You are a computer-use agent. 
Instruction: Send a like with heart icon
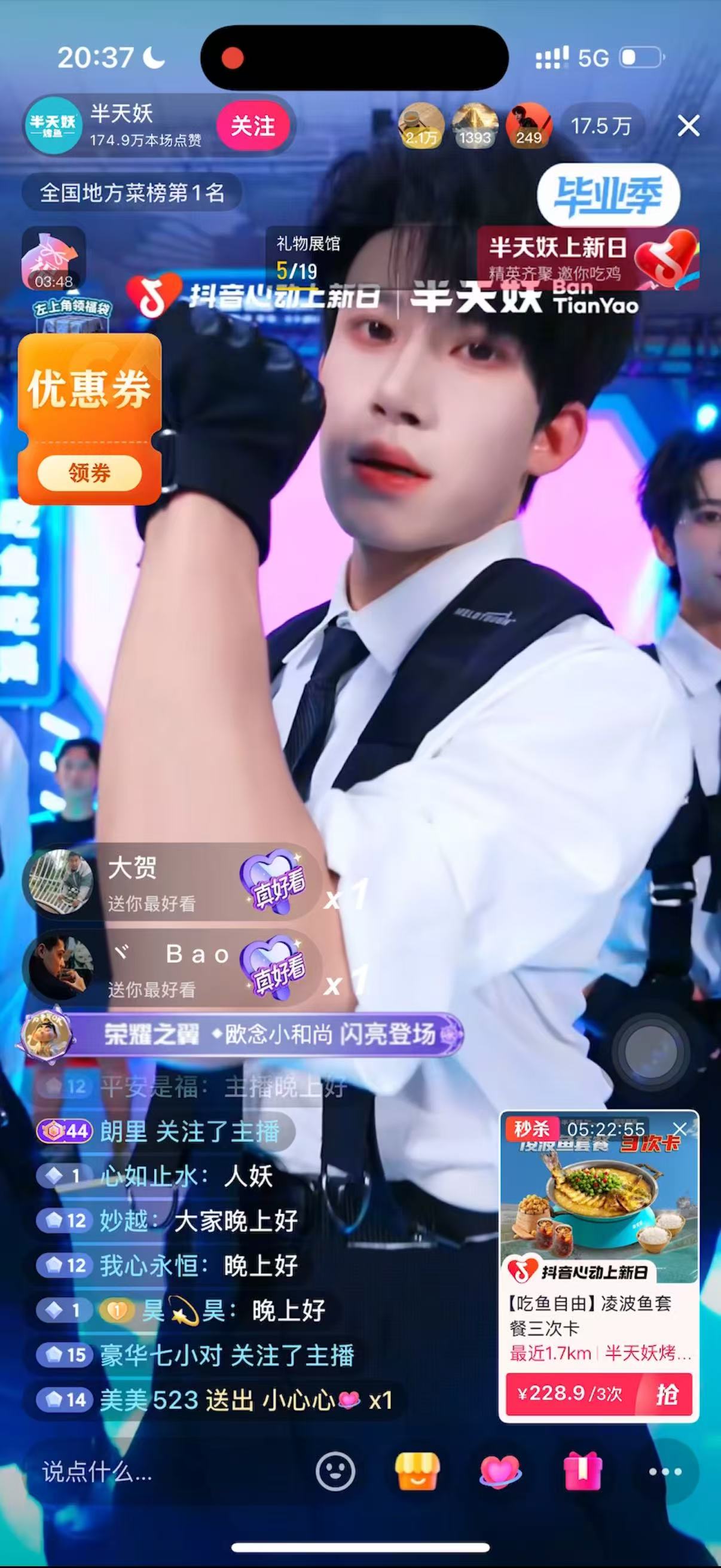[500, 1471]
